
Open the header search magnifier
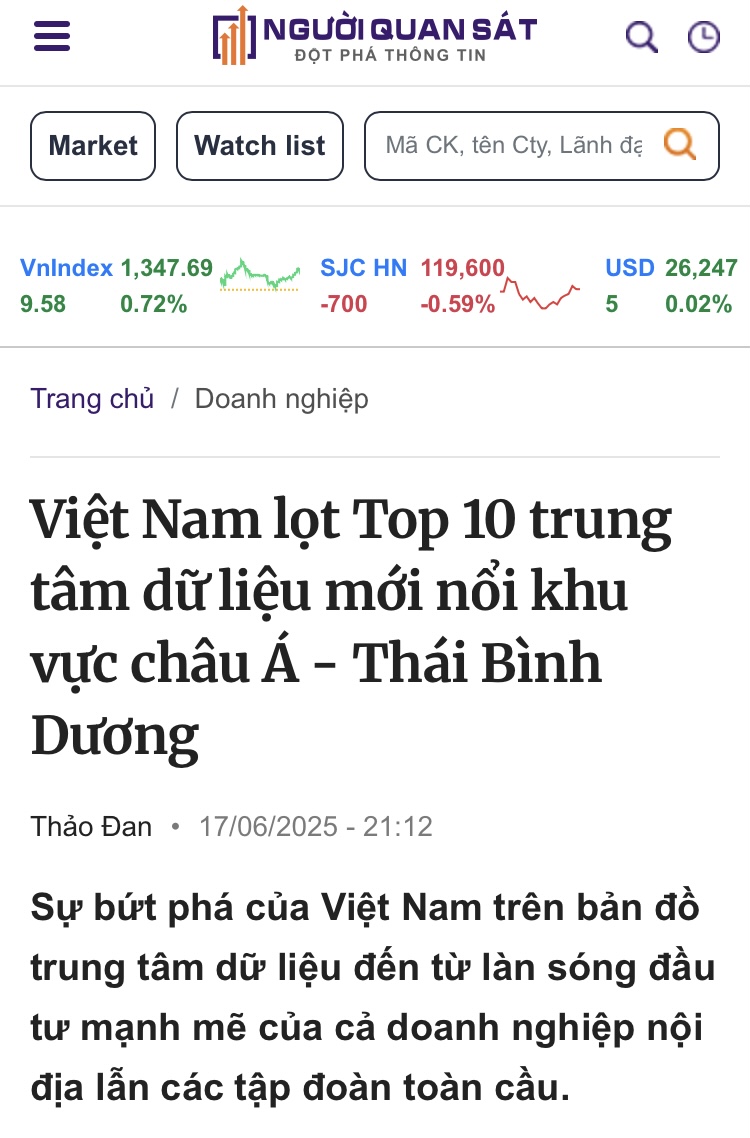641,38
